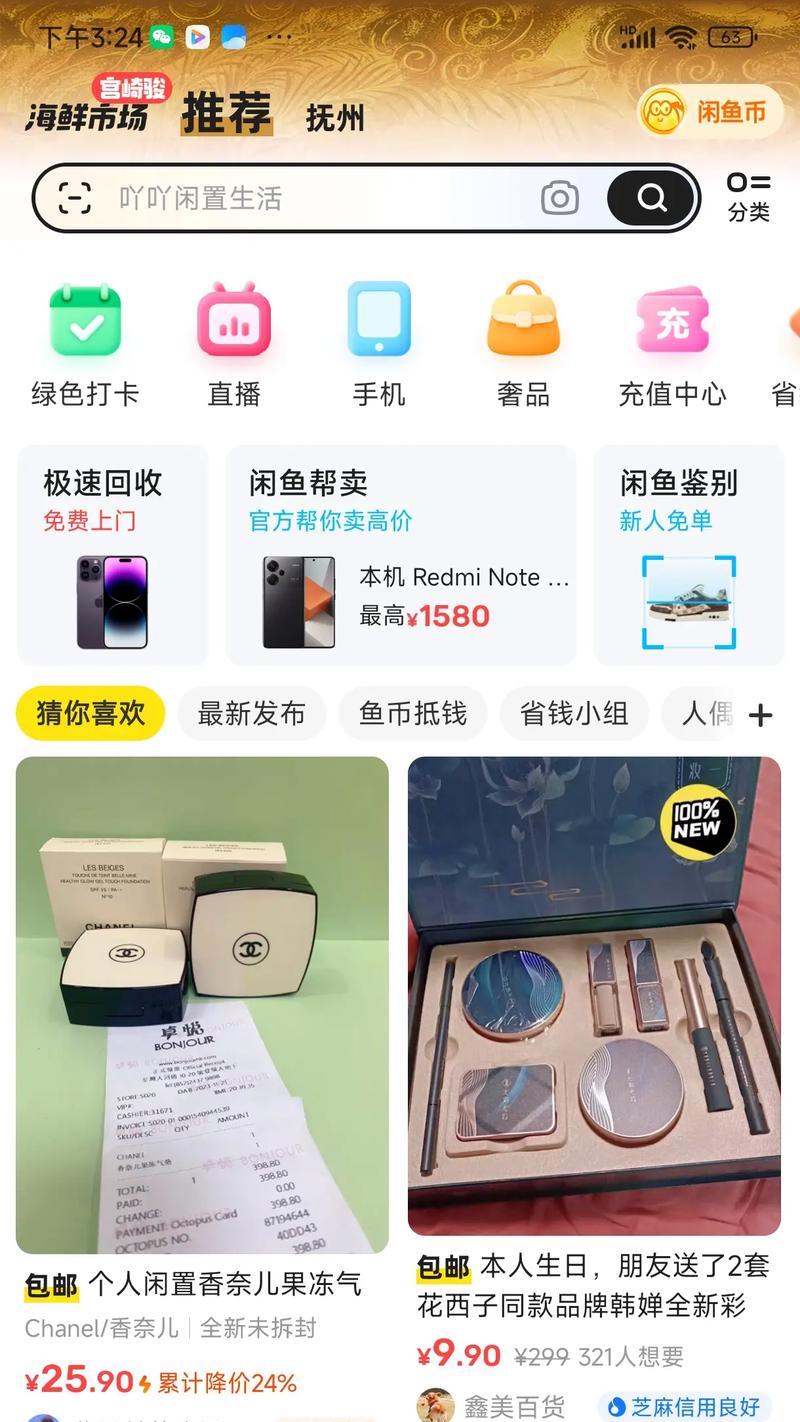Select the 最新发布 chip
800x1422 pixels.
coord(251,713)
